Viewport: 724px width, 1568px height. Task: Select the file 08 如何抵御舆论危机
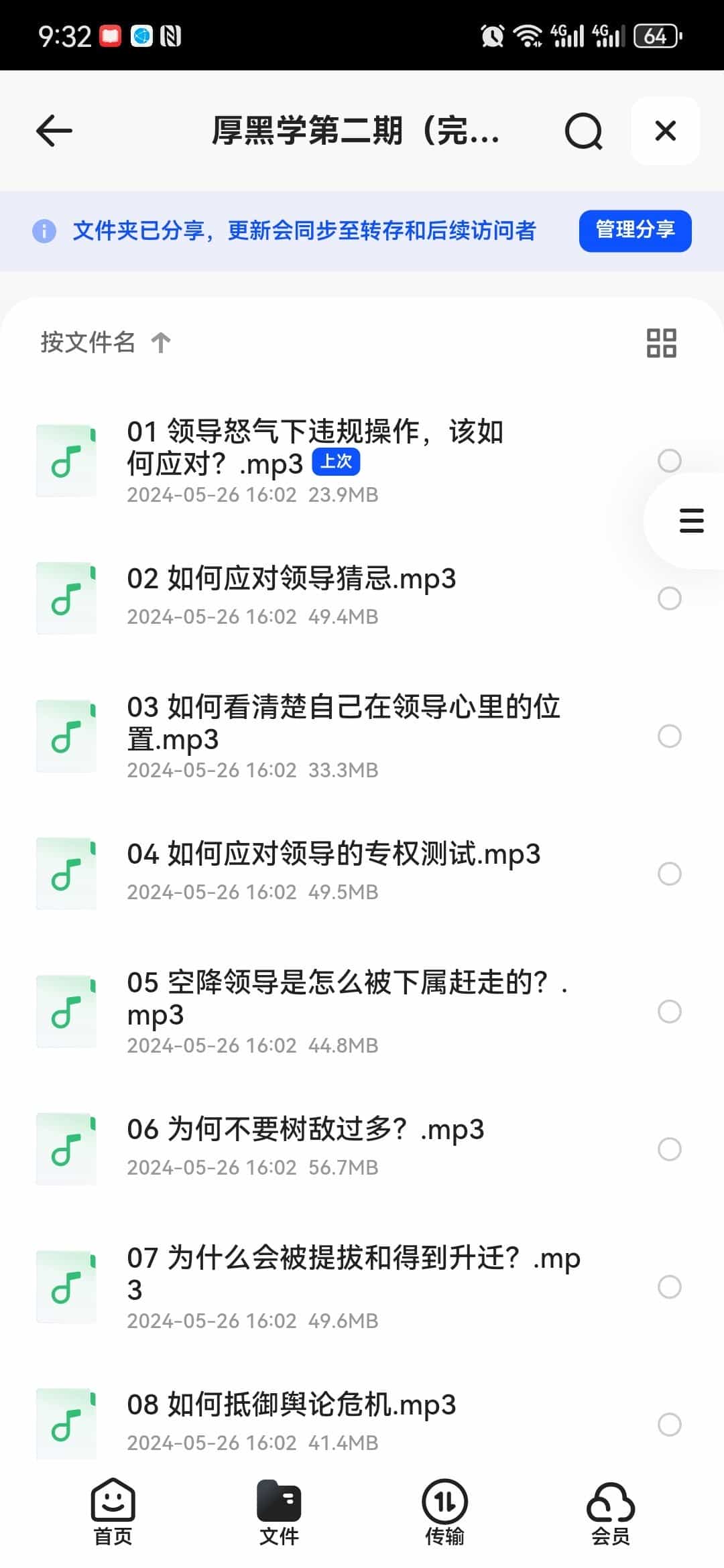tap(669, 1425)
